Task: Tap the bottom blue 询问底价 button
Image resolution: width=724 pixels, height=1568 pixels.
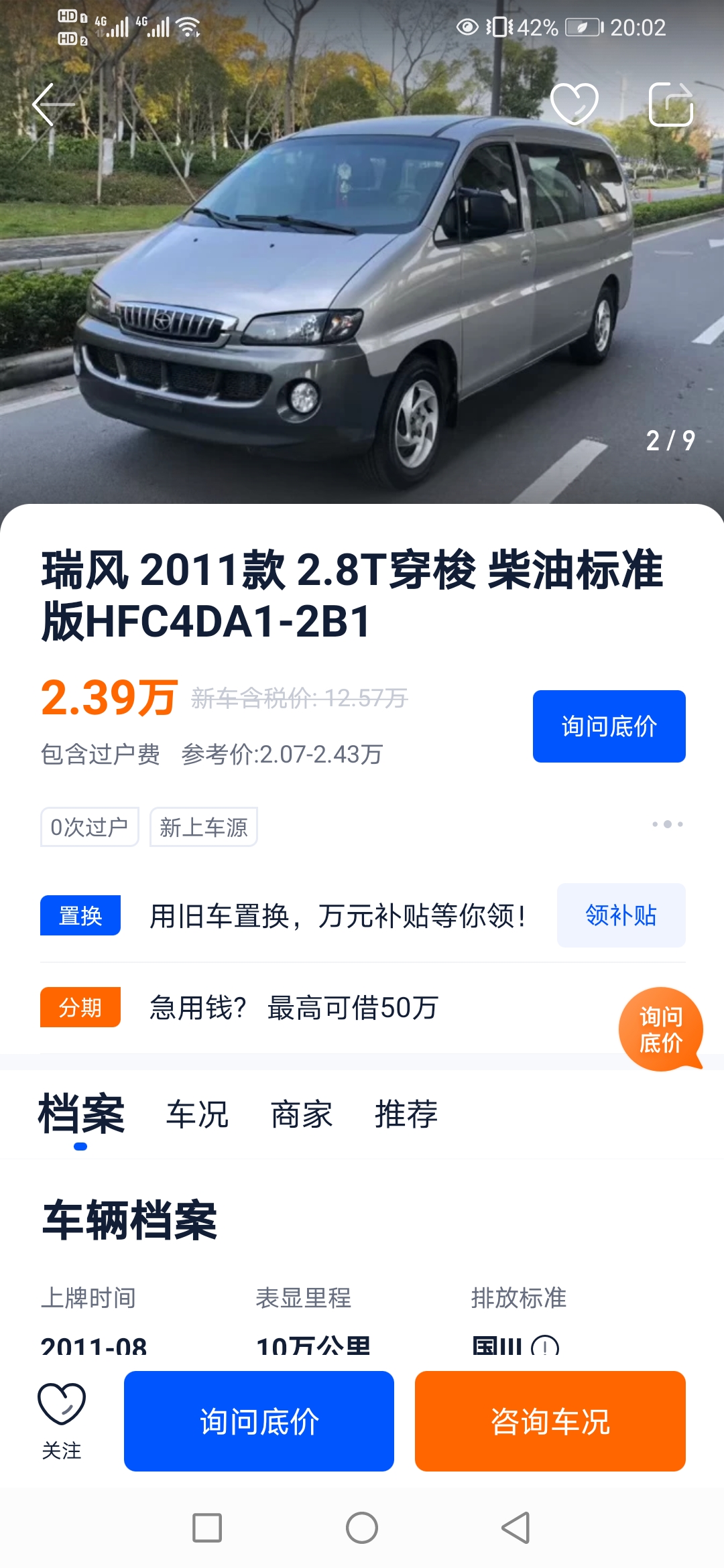Action: pos(259,1421)
